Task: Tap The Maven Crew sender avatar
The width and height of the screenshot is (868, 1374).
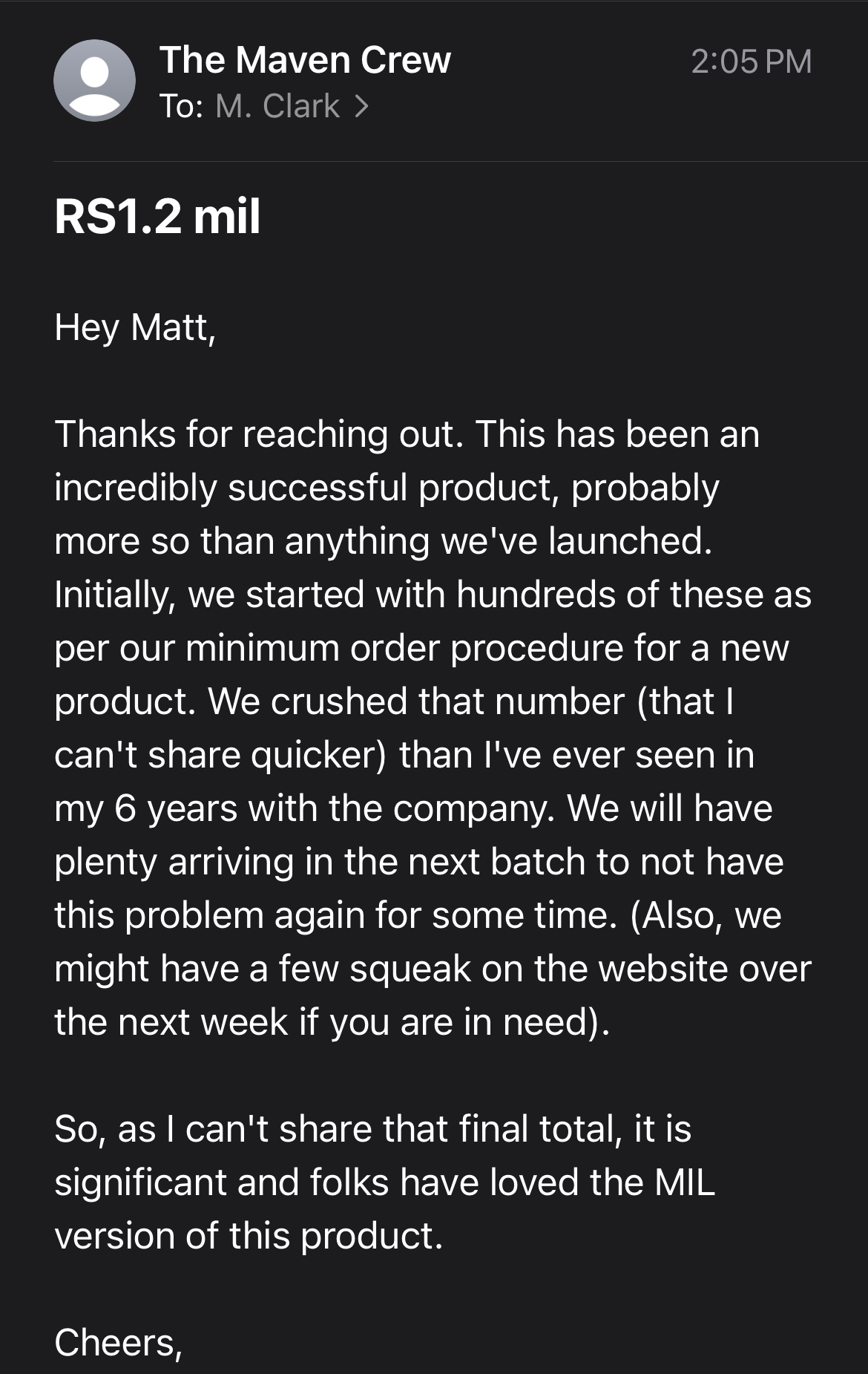Action: (x=94, y=81)
